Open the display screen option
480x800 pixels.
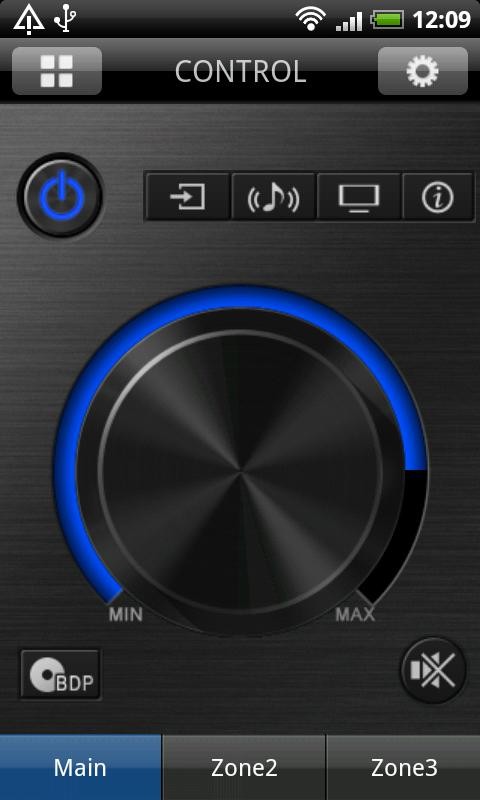click(359, 197)
